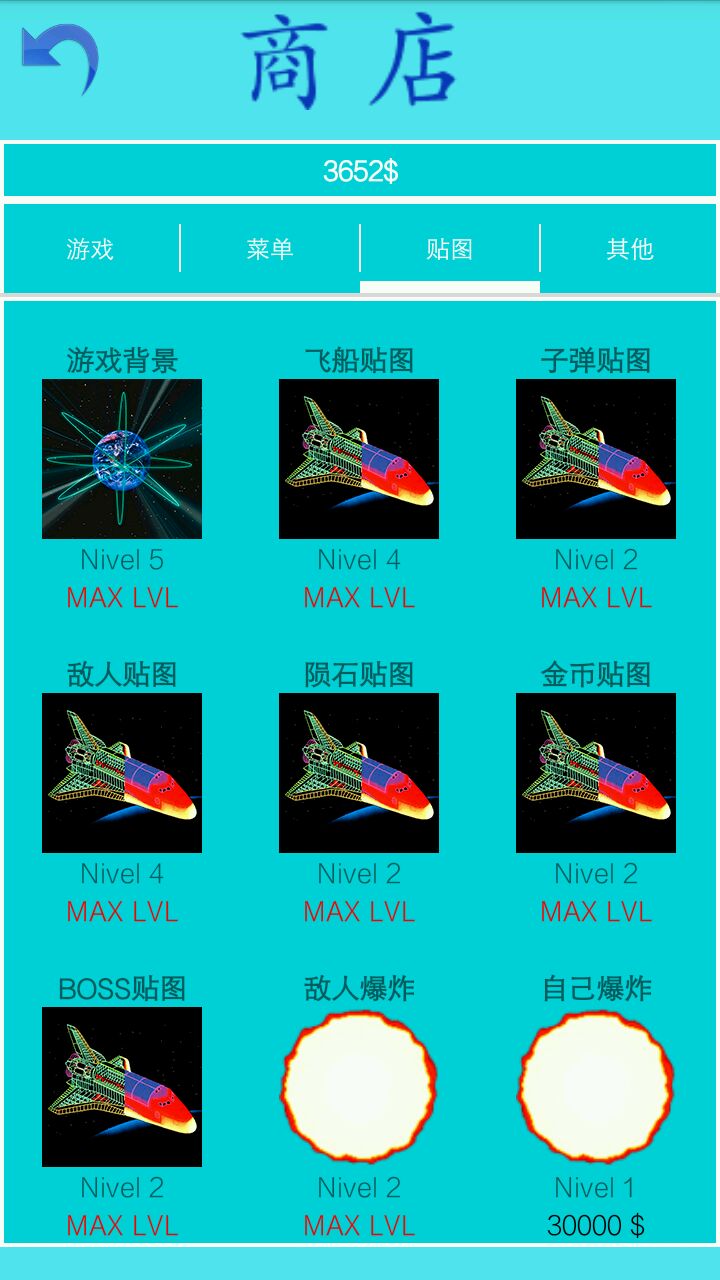Select the 贴图 tab
This screenshot has width=720, height=1280.
(450, 248)
